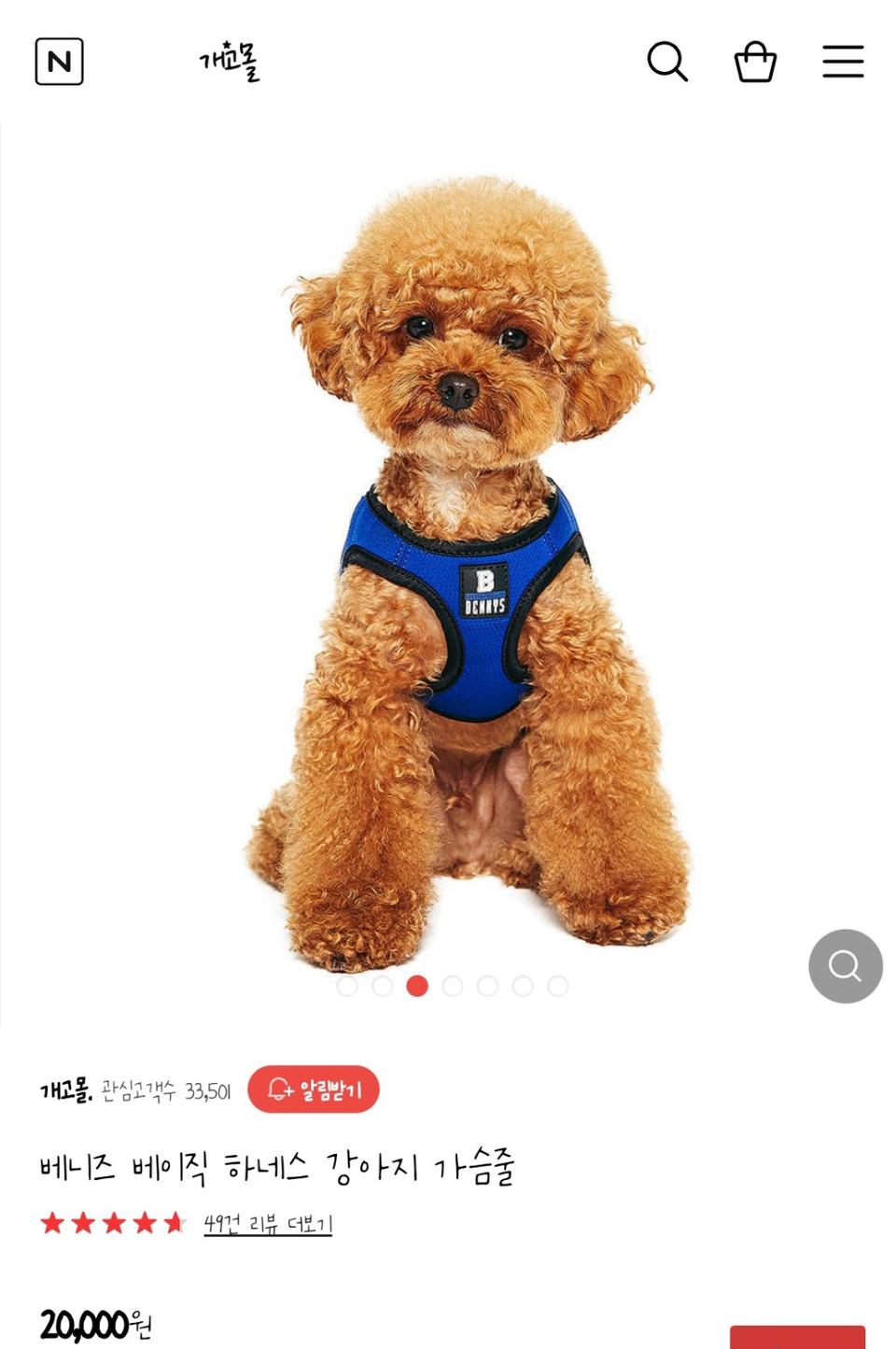Open the hamburger menu icon
The image size is (896, 1349).
click(x=841, y=62)
